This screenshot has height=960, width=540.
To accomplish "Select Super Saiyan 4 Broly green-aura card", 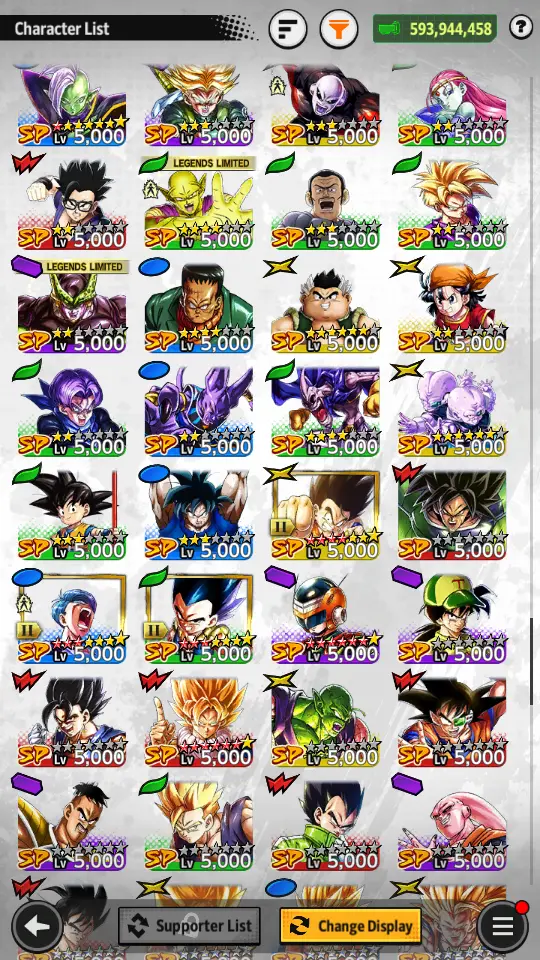I will (452, 514).
